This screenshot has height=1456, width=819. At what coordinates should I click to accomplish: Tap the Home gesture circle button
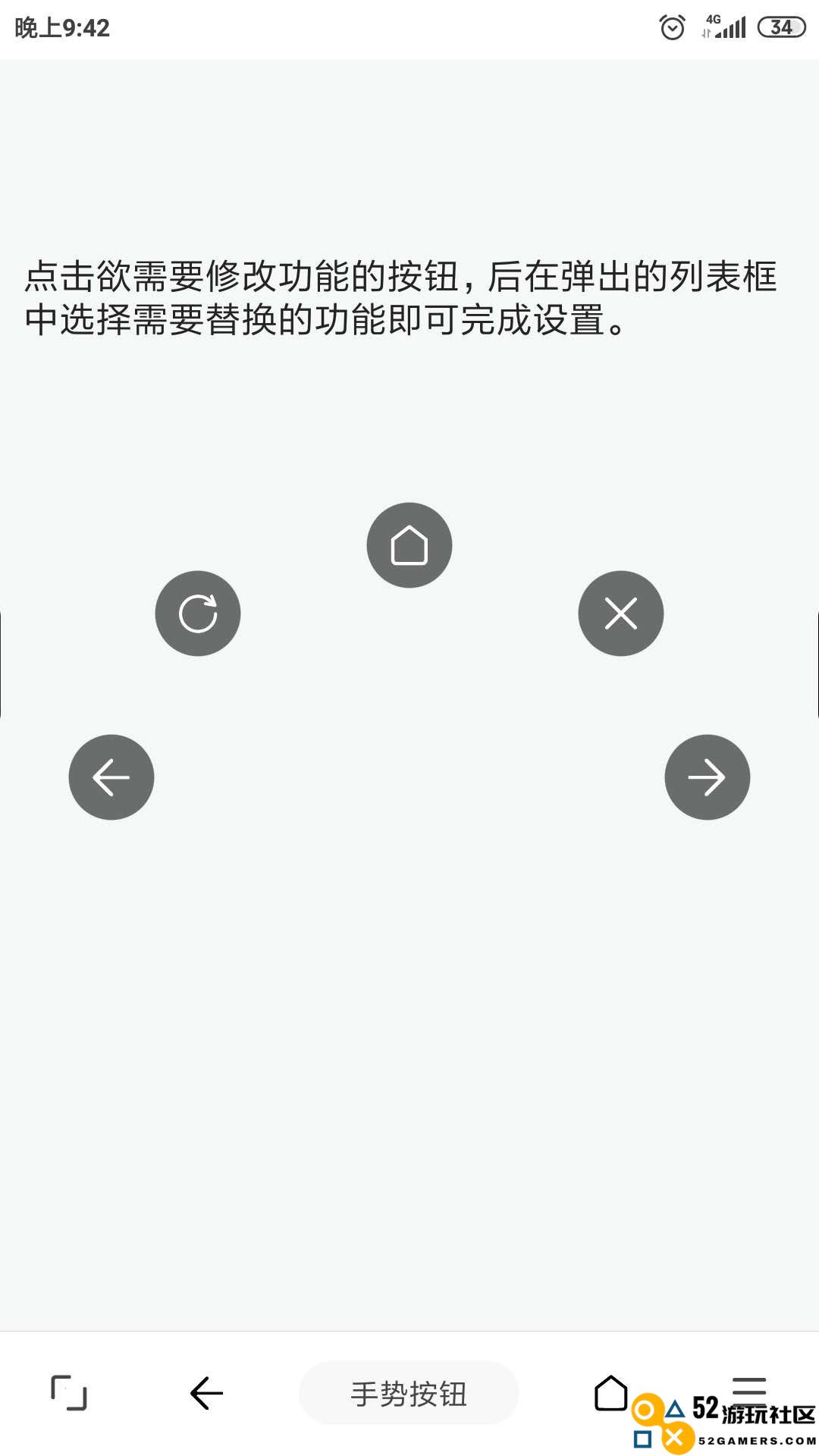tap(409, 544)
